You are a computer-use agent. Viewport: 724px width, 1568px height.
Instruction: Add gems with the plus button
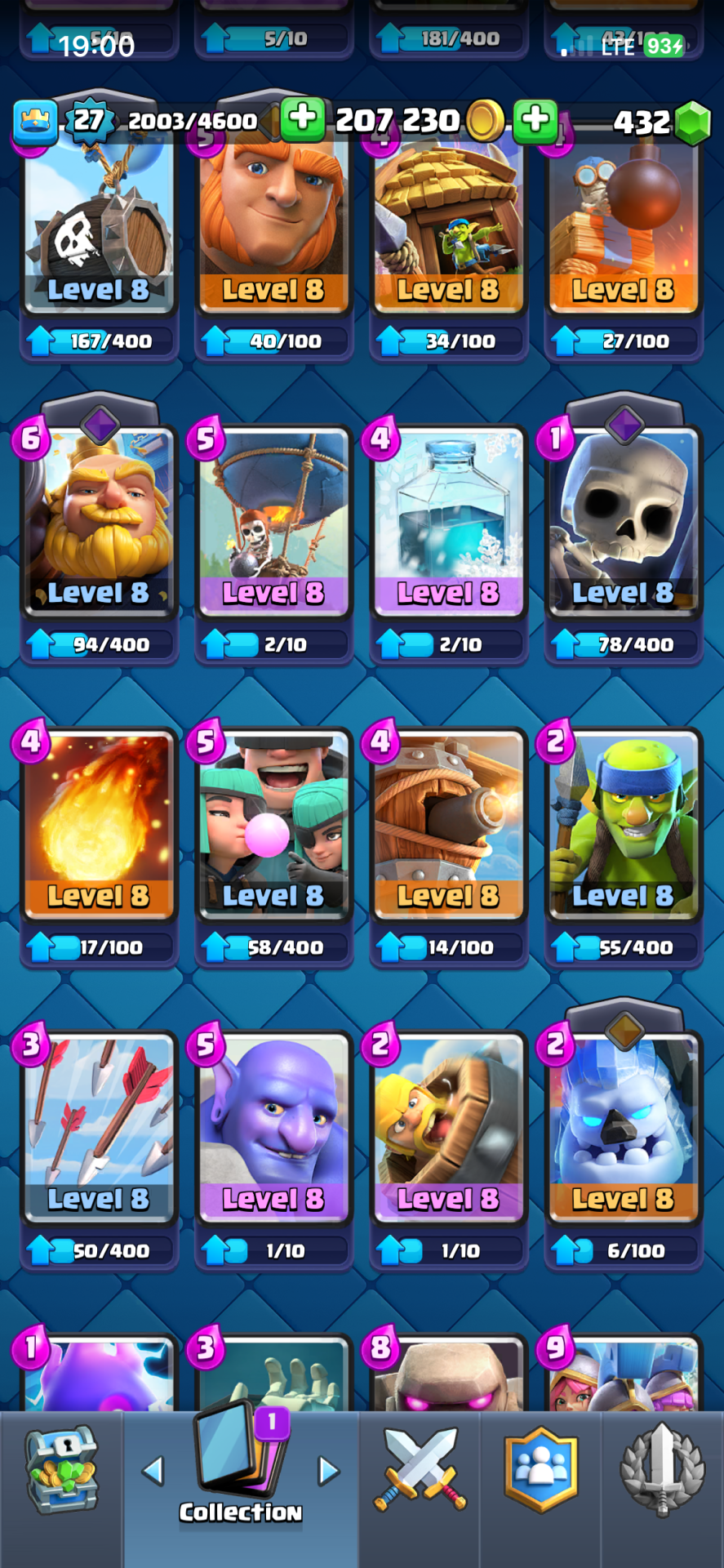pos(535,119)
